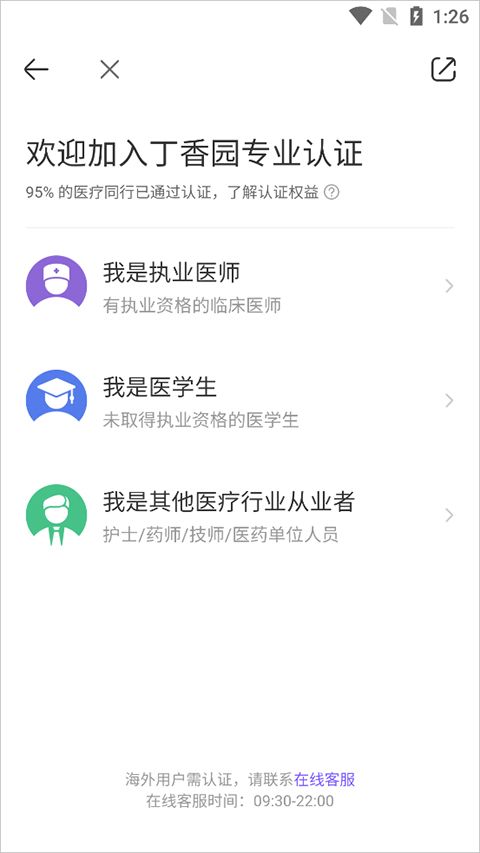Open the share icon at top right
The height and width of the screenshot is (853, 480).
pyautogui.click(x=444, y=69)
